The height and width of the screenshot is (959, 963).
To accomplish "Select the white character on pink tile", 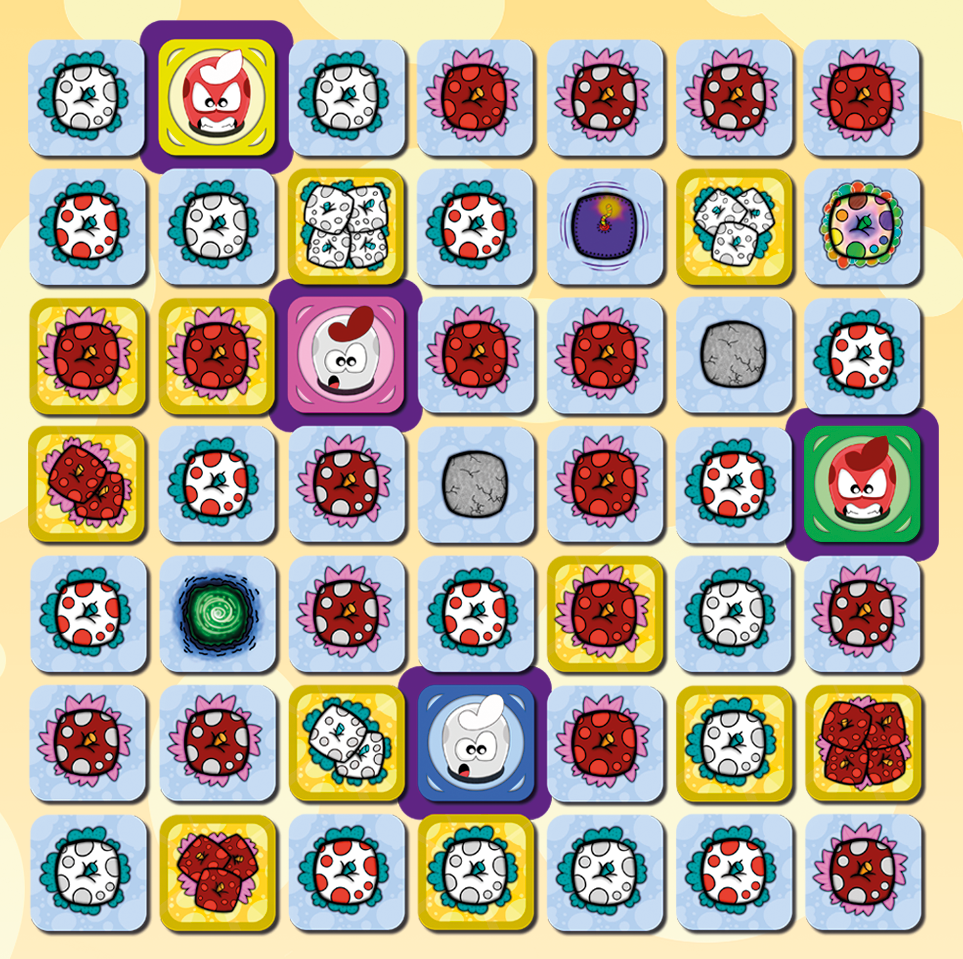I will 345,355.
